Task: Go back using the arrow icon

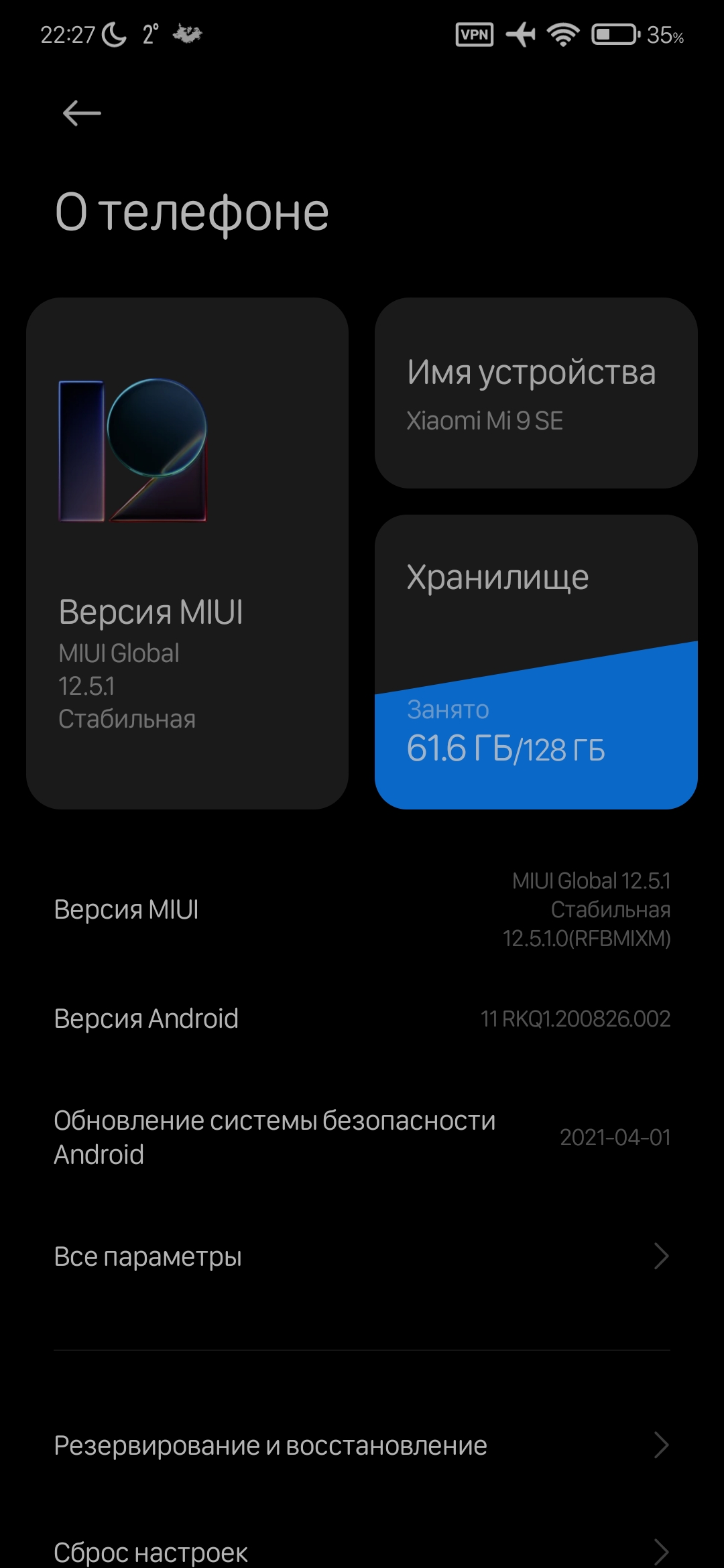Action: (x=82, y=113)
